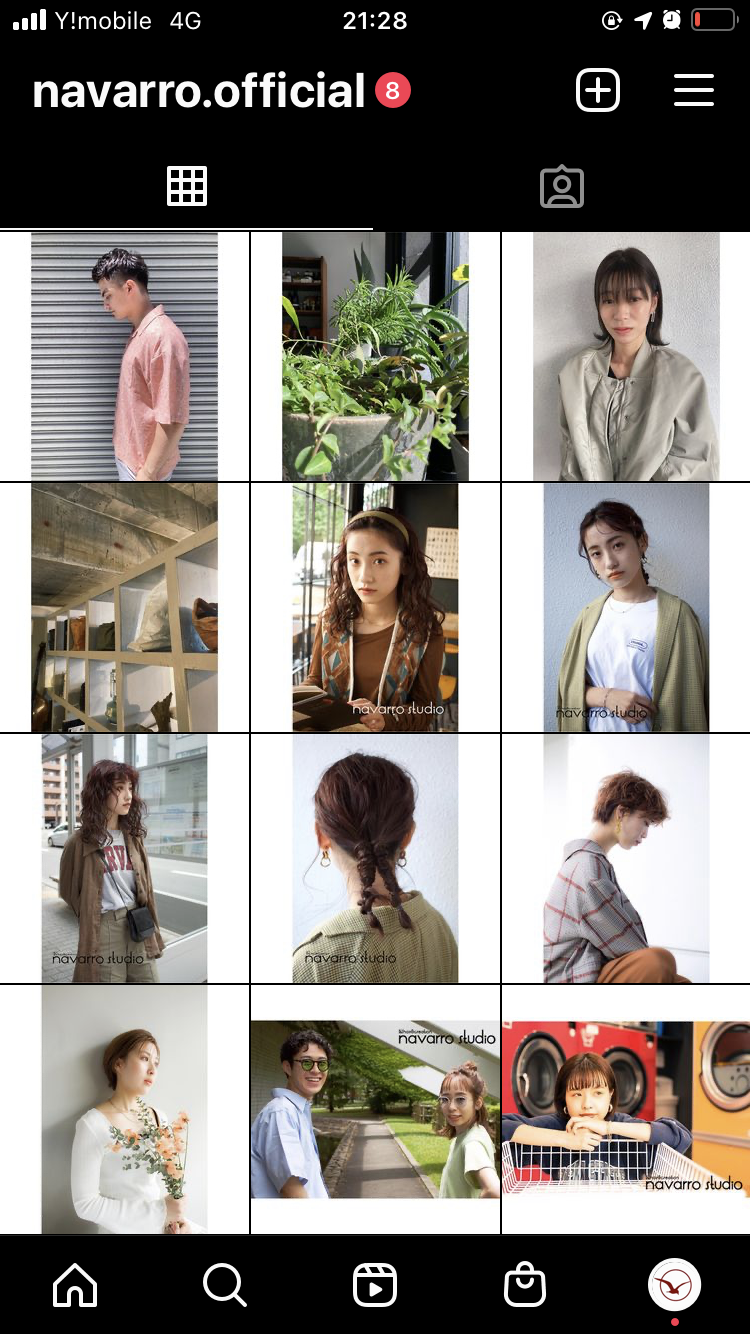Open the navarro.official account switcher
This screenshot has height=1334, width=750.
[199, 92]
